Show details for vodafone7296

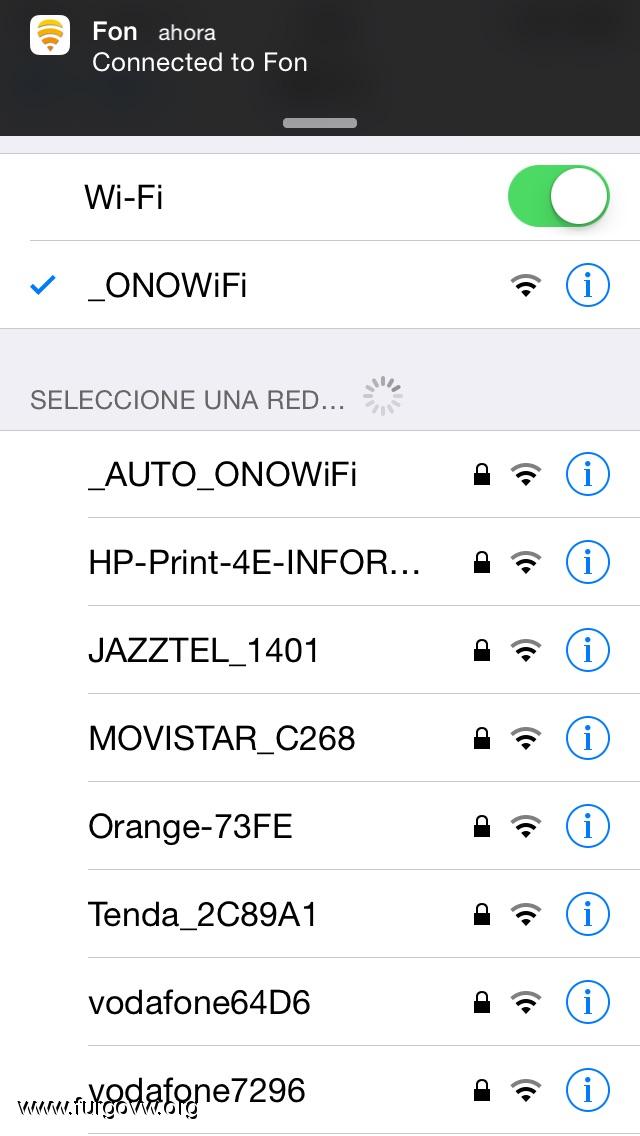coord(587,1089)
